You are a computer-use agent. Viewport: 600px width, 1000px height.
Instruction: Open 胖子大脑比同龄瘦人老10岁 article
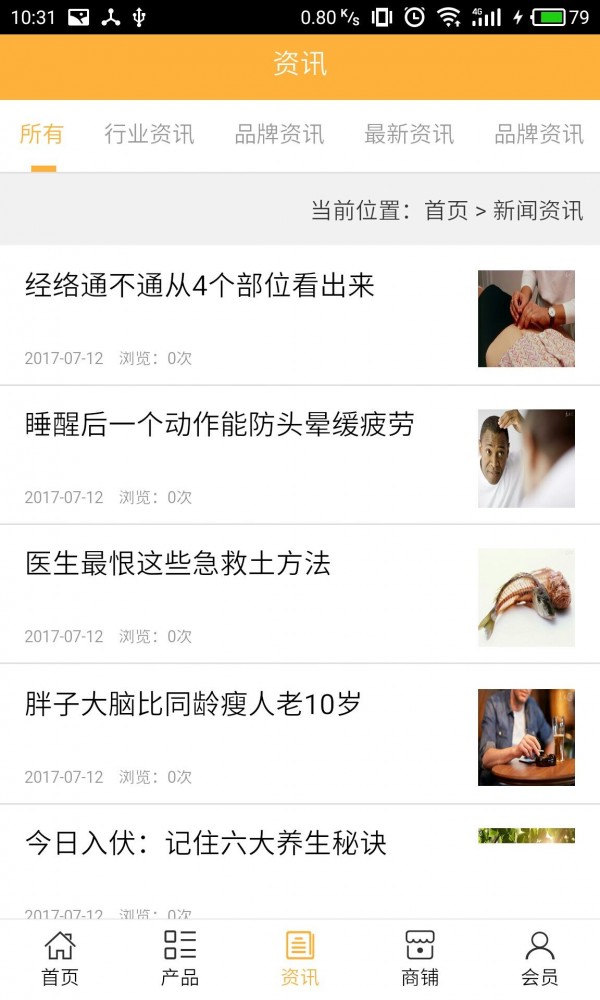[x=193, y=704]
